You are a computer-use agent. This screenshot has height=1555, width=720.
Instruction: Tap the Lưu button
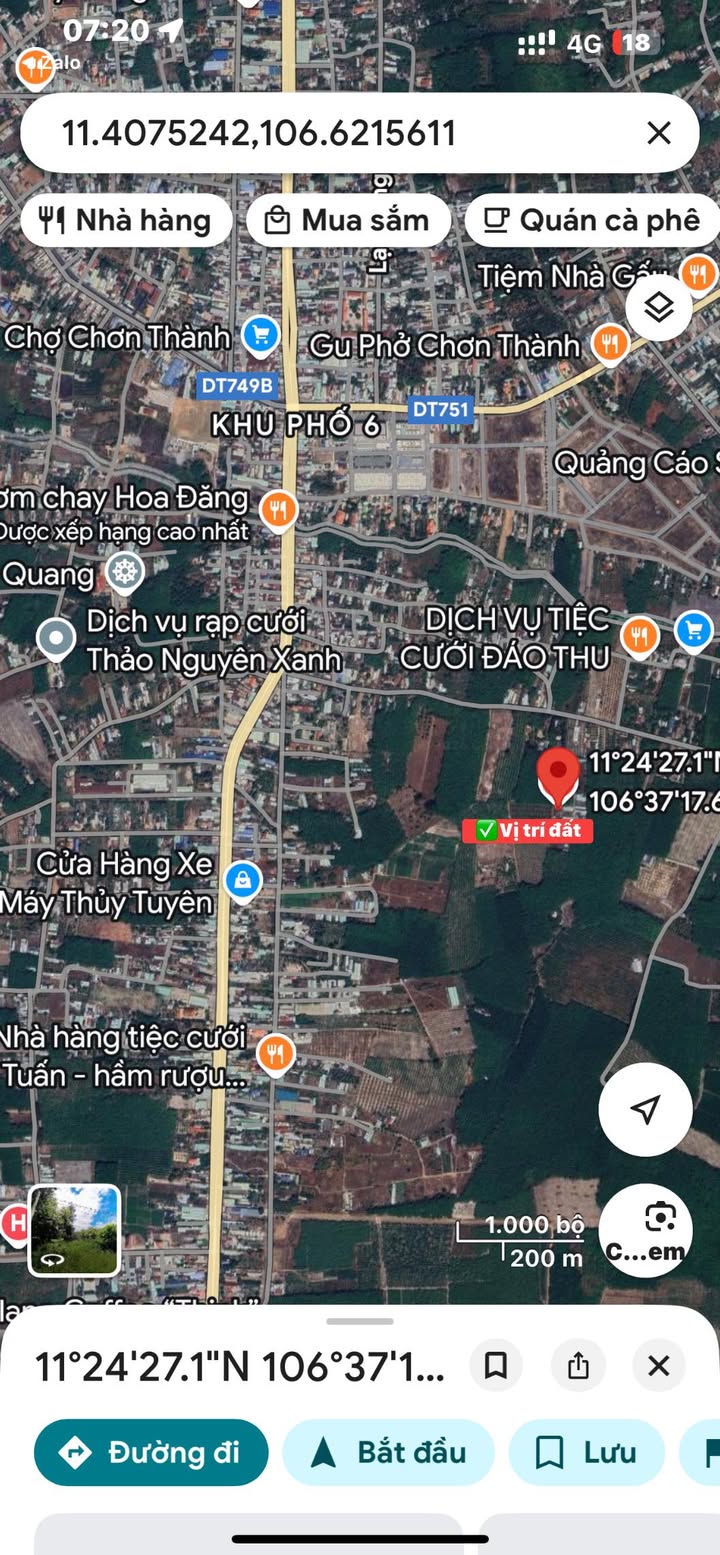(586, 1452)
